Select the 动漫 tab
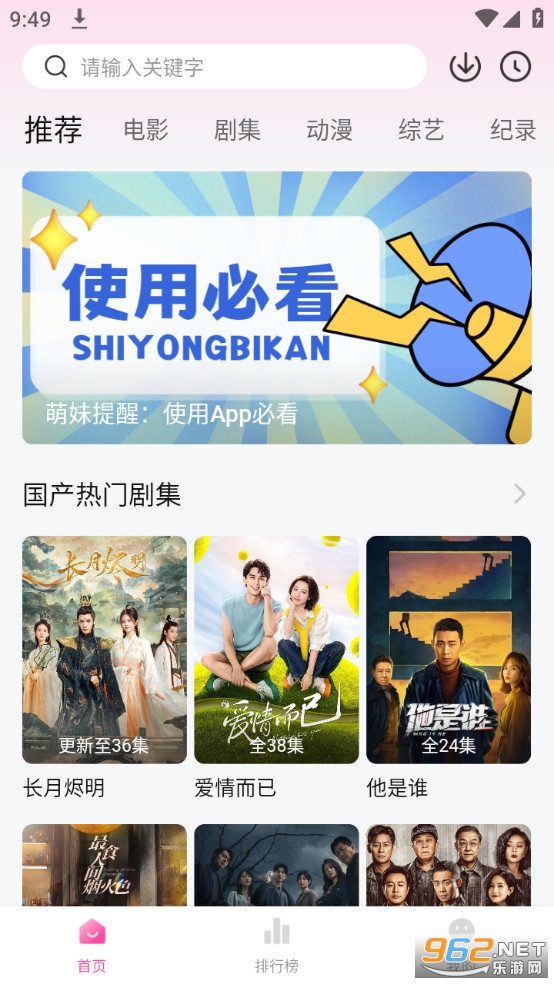 pos(329,130)
